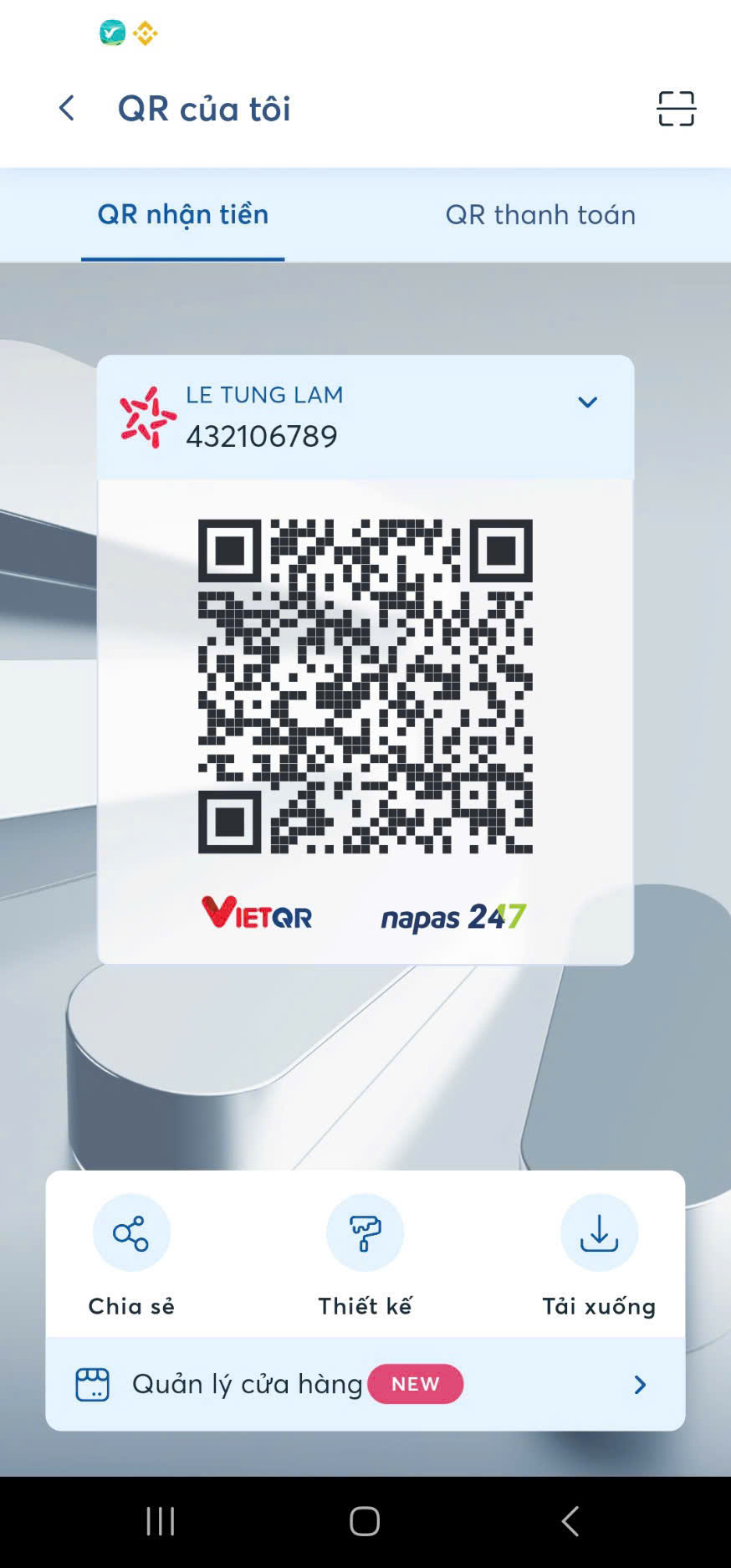Open the QR scanner icon
Image resolution: width=731 pixels, height=1568 pixels.
(676, 109)
